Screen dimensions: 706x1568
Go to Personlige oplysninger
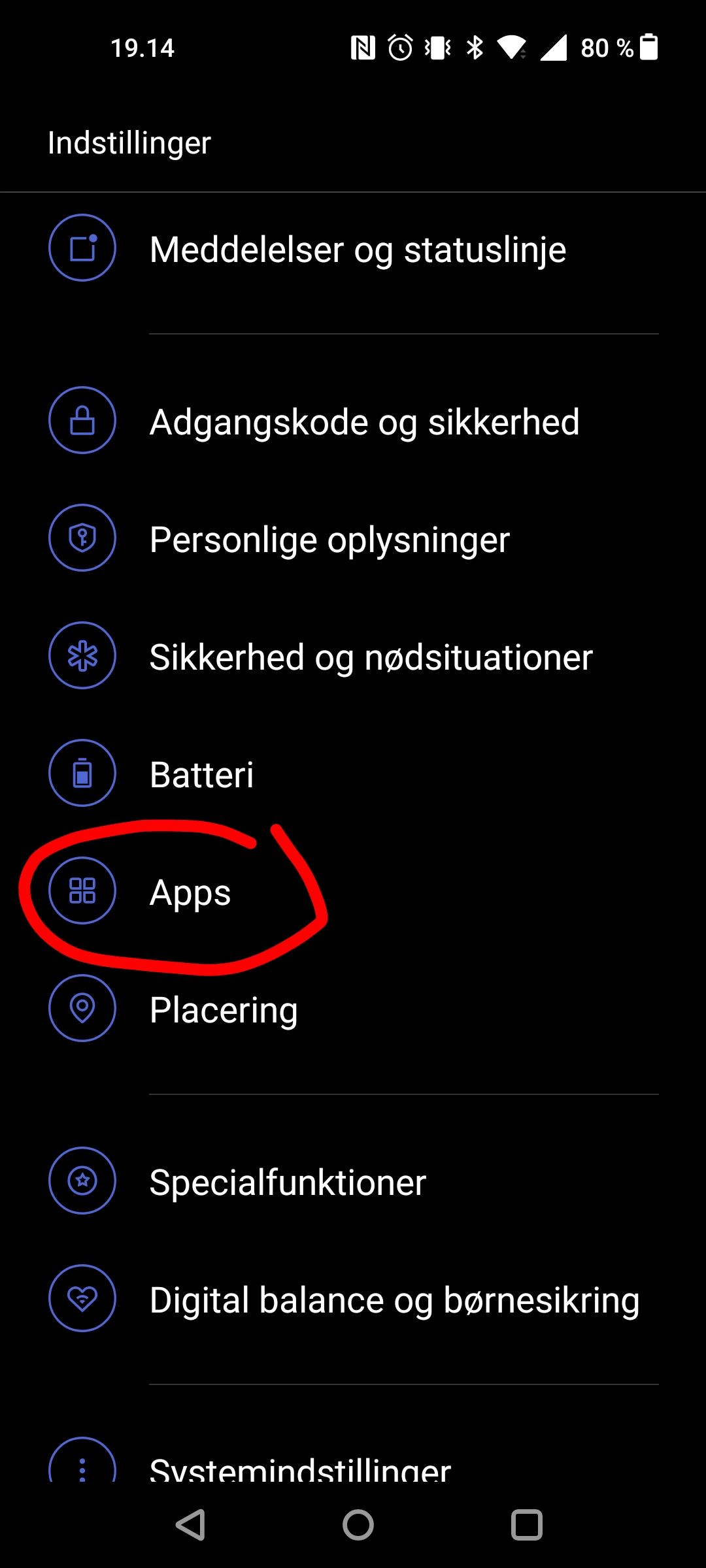coord(329,540)
